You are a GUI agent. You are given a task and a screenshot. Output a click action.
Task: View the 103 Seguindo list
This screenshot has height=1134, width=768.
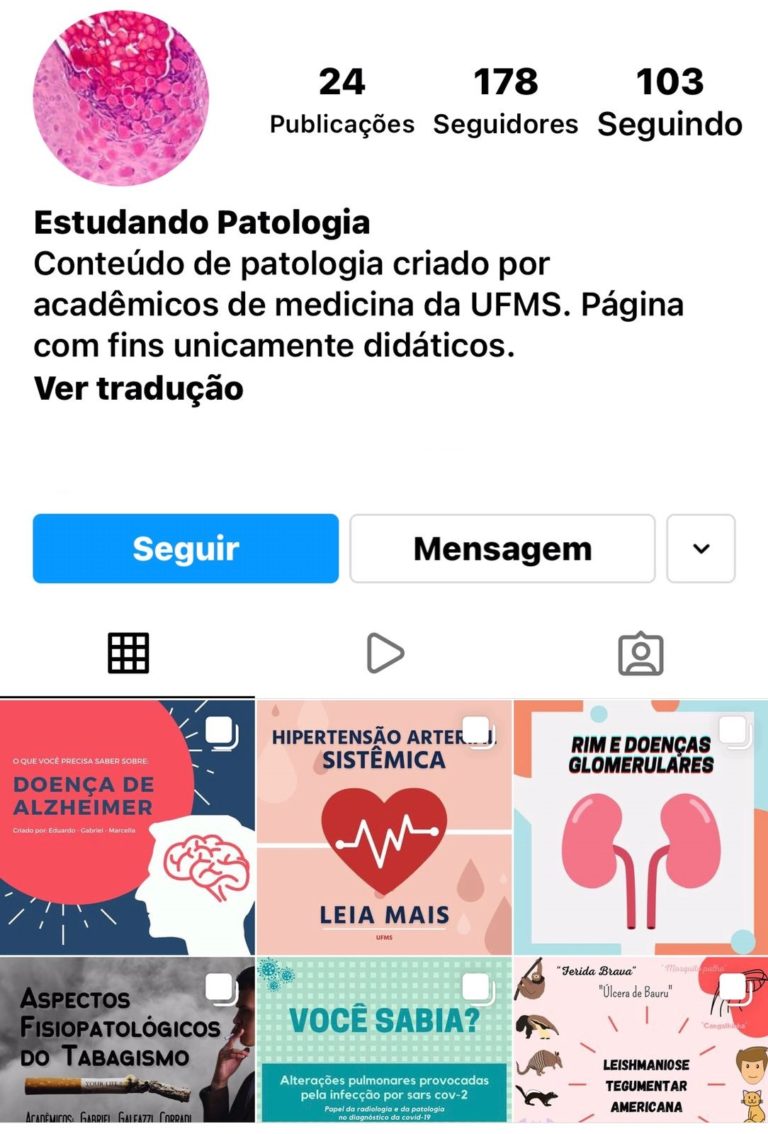pos(670,101)
